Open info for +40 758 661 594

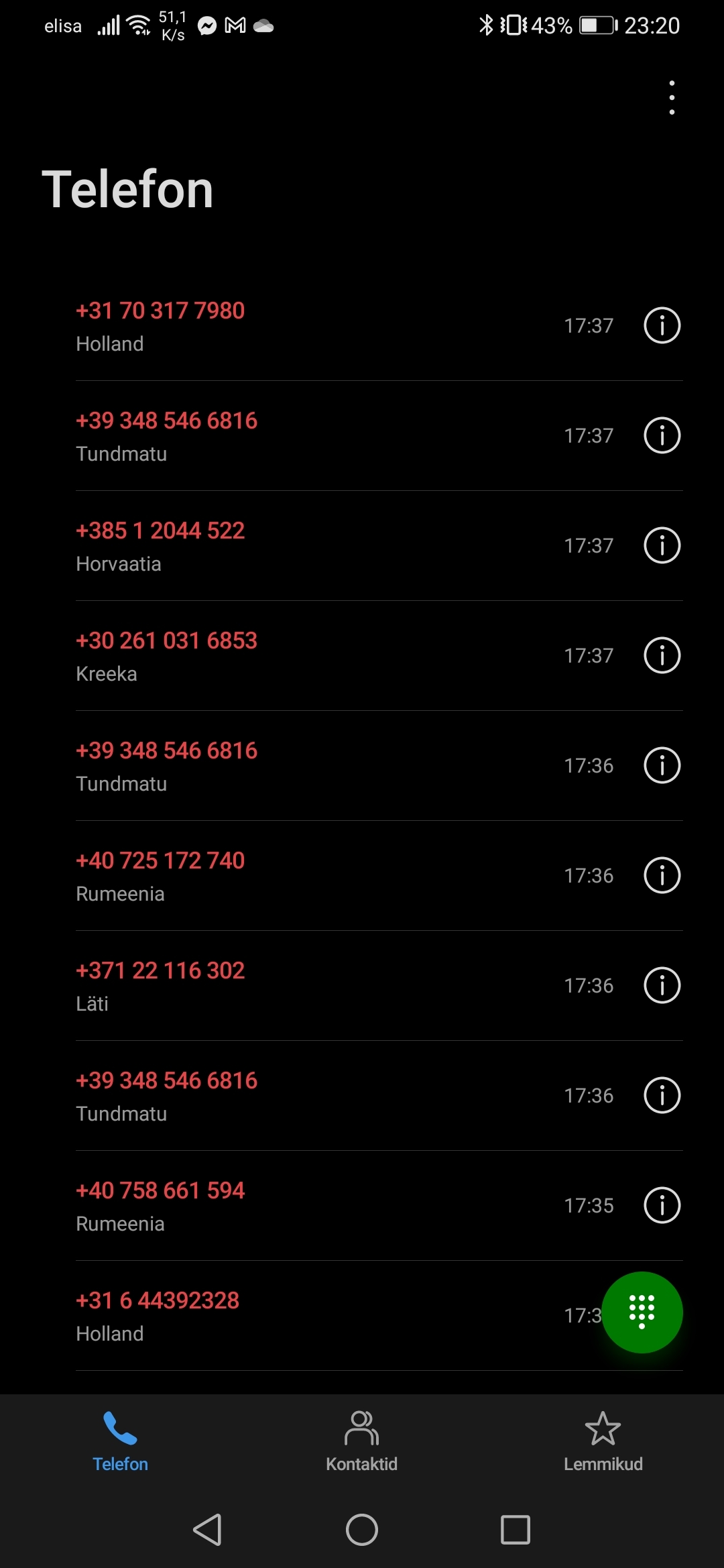[x=662, y=1206]
